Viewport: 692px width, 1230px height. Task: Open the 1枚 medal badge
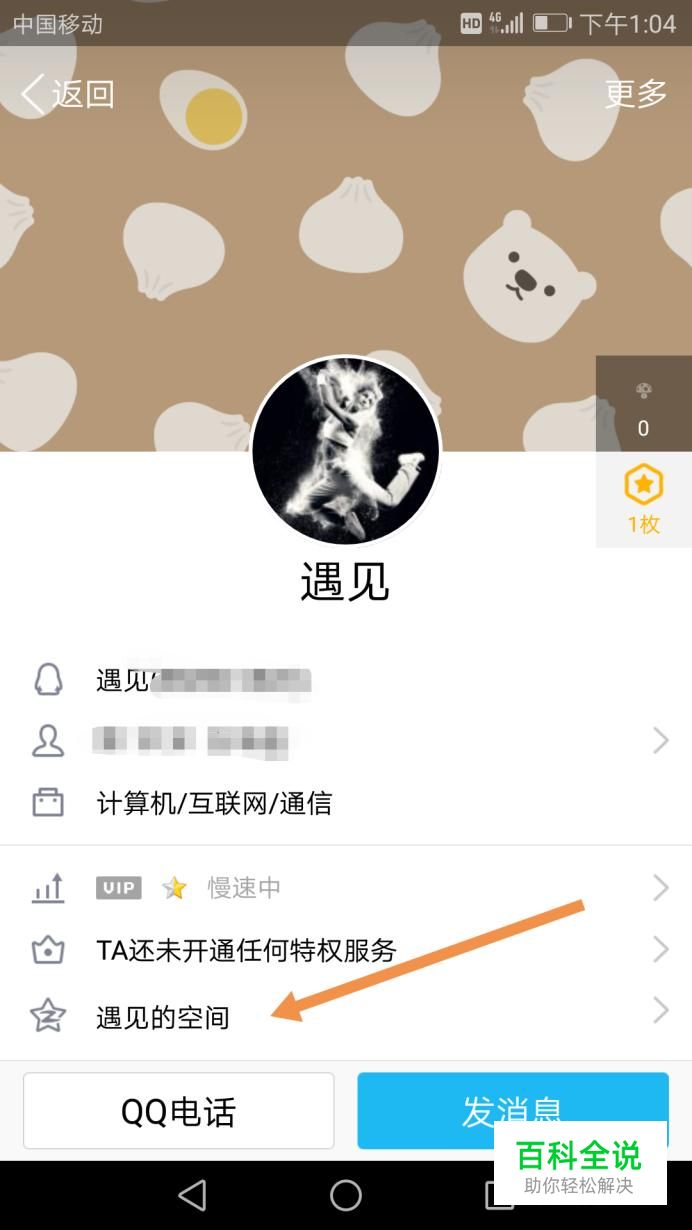(643, 499)
